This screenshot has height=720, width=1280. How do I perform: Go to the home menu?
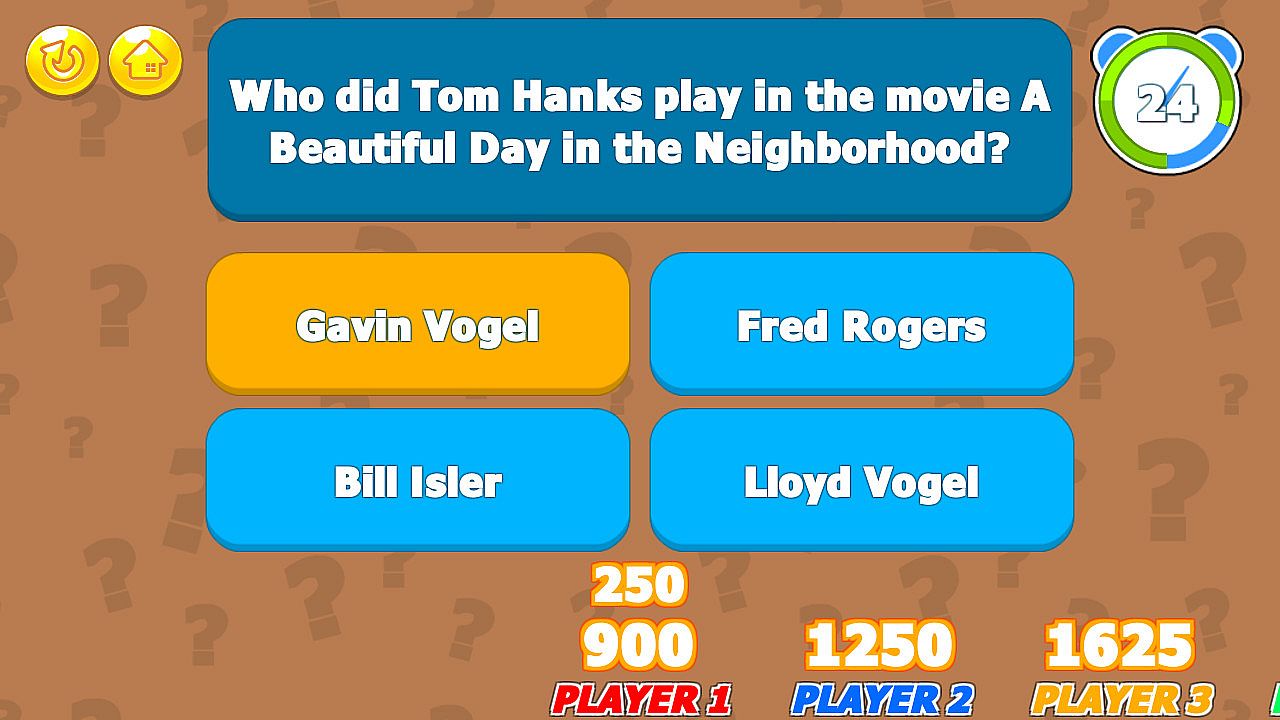click(x=146, y=62)
